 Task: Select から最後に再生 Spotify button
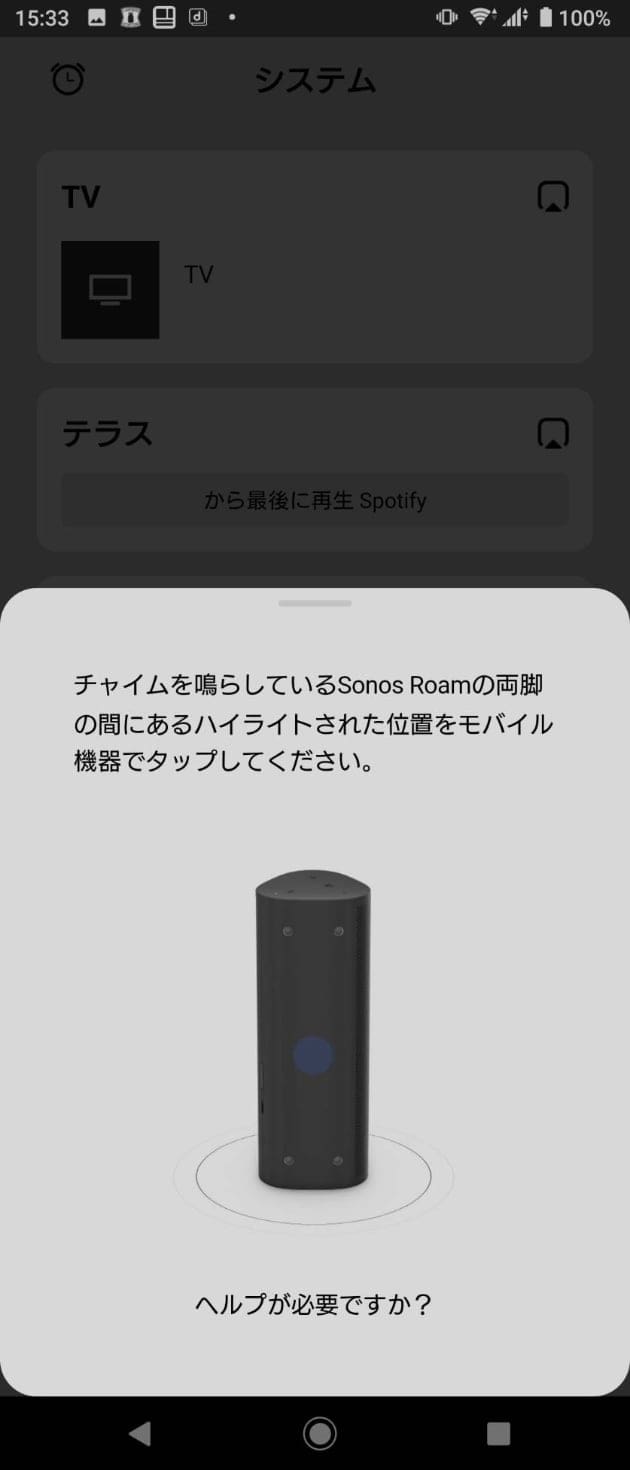point(314,500)
